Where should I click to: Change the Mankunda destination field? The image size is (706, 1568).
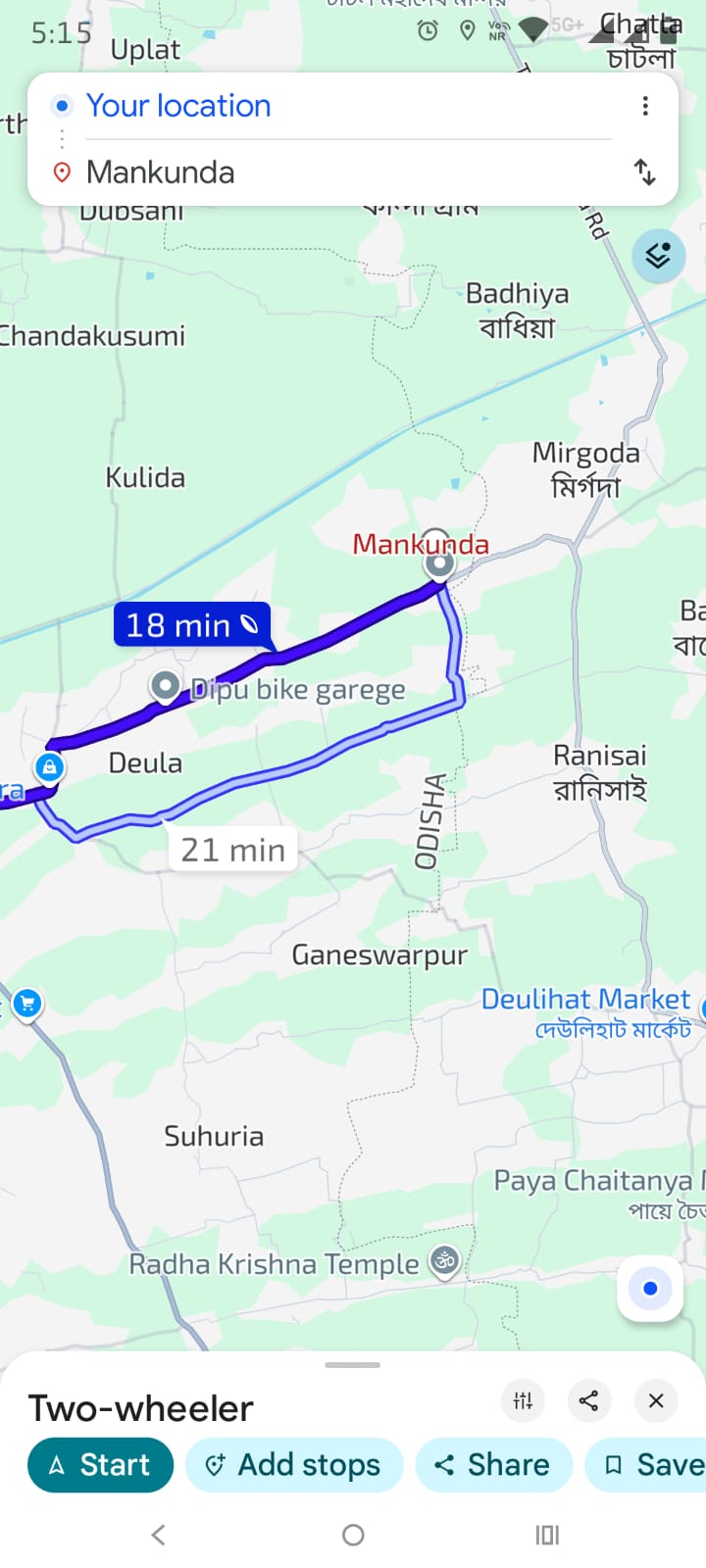coord(161,172)
